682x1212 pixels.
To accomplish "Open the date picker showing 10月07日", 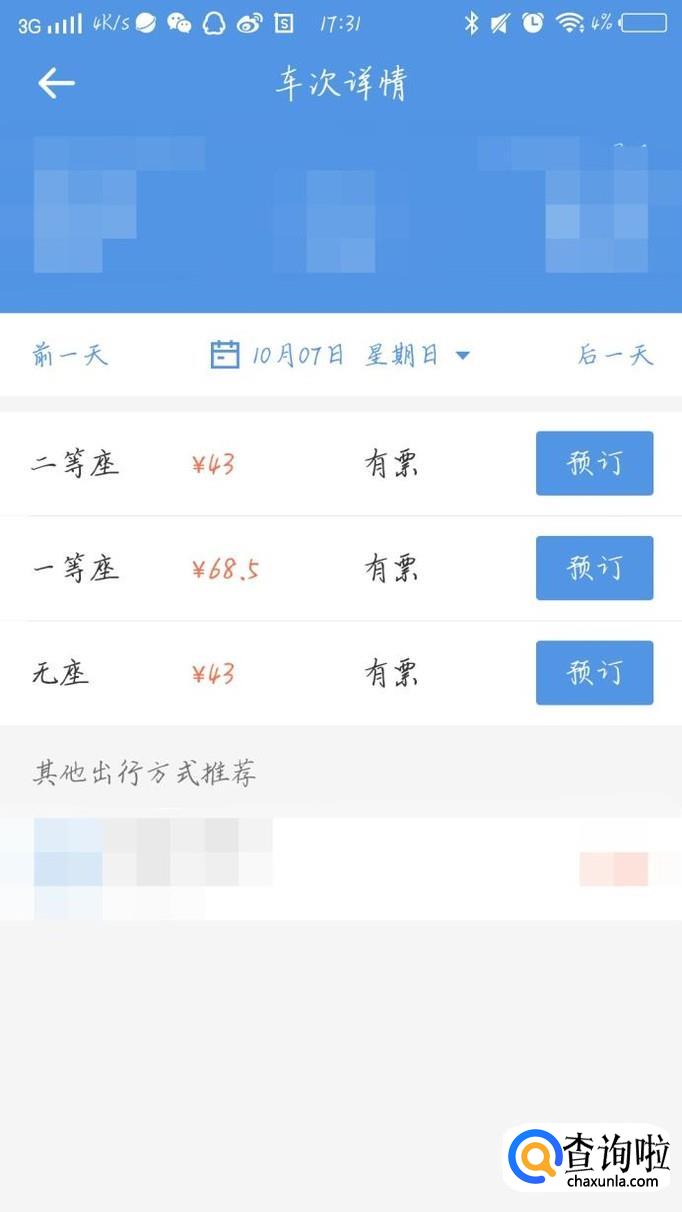I will click(340, 355).
